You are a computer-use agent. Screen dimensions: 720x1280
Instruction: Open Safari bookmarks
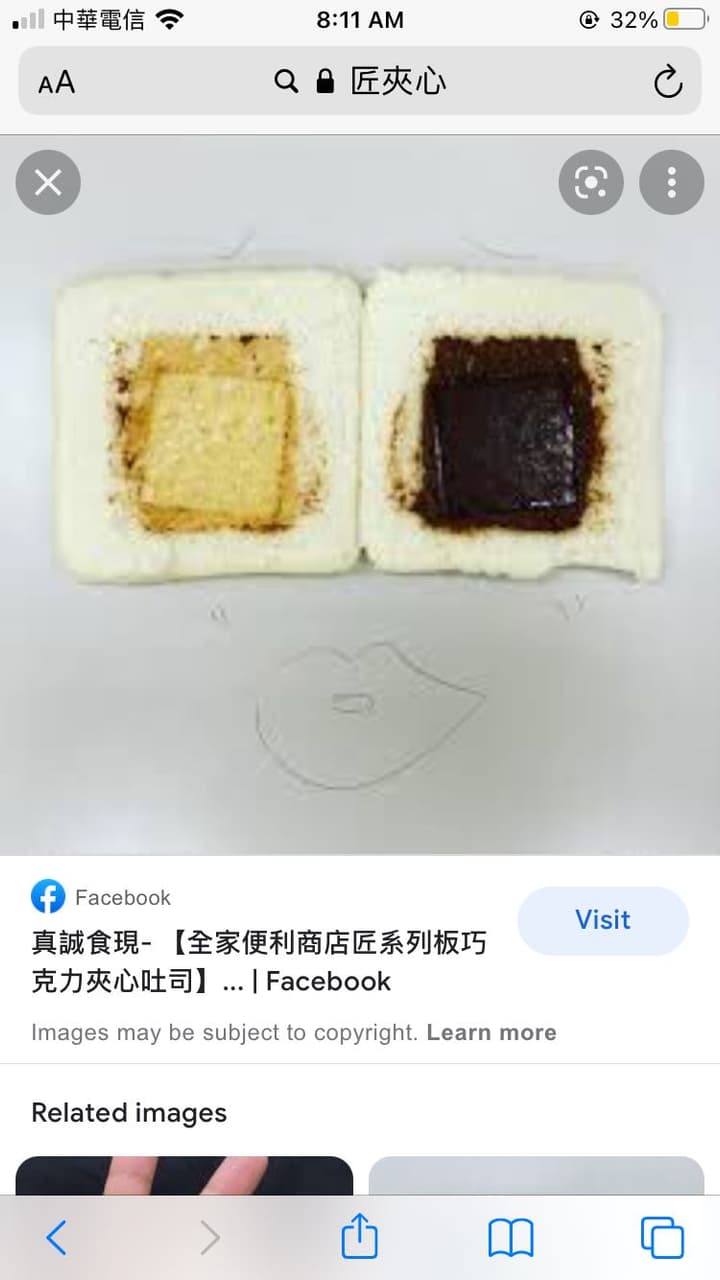[511, 1240]
